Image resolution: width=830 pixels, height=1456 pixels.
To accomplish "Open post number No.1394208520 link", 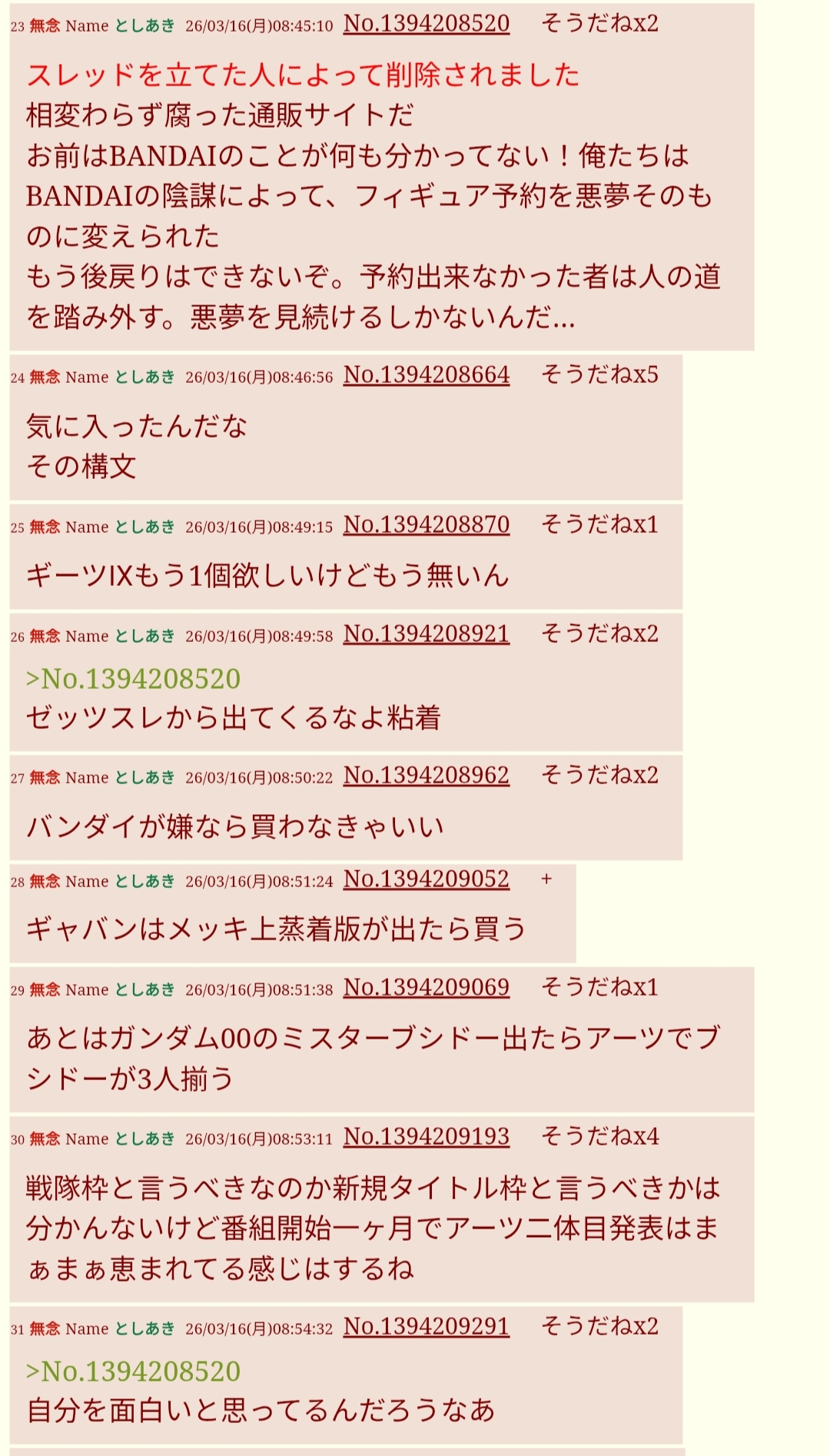I will point(426,24).
